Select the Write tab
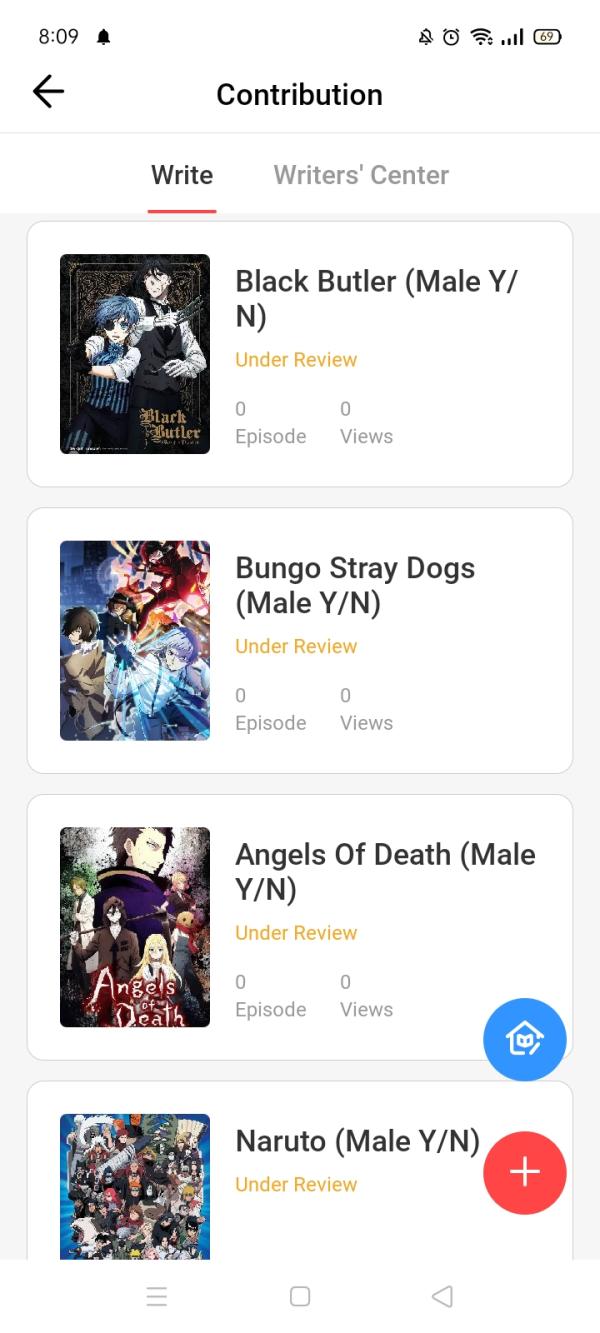 (182, 175)
